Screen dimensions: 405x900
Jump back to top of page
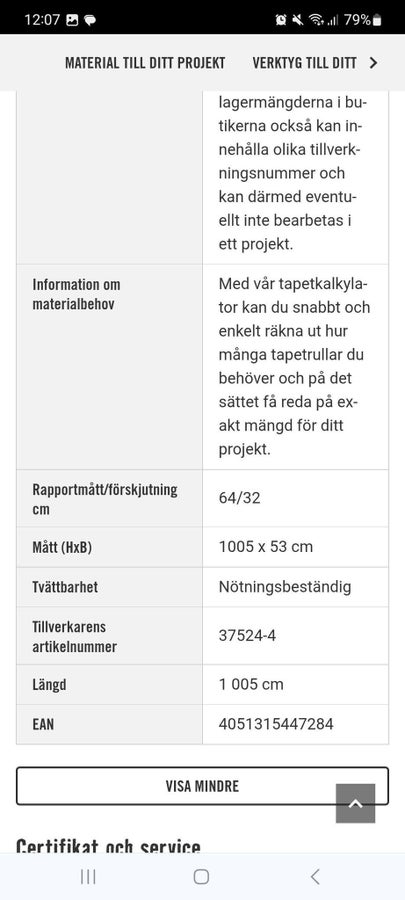pyautogui.click(x=356, y=804)
